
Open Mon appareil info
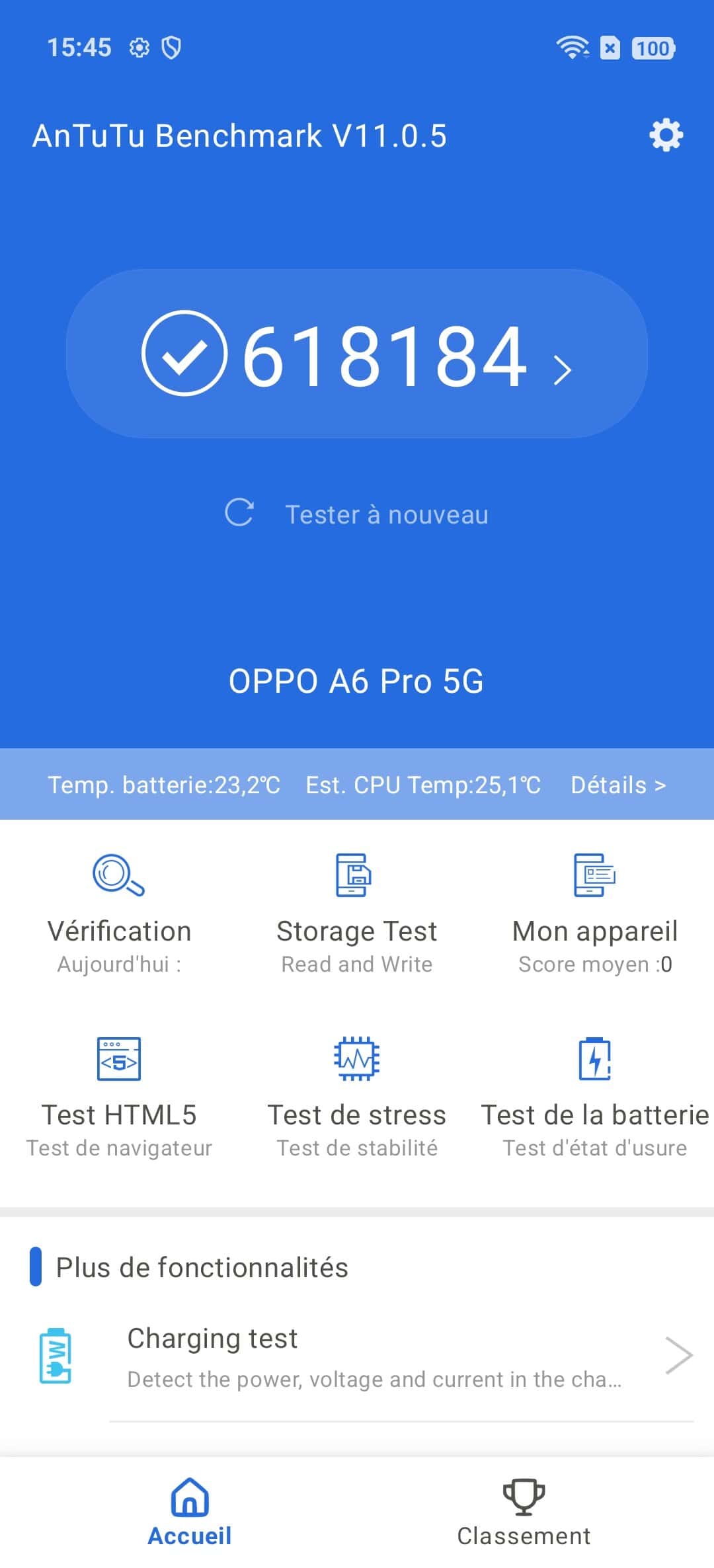click(x=595, y=912)
